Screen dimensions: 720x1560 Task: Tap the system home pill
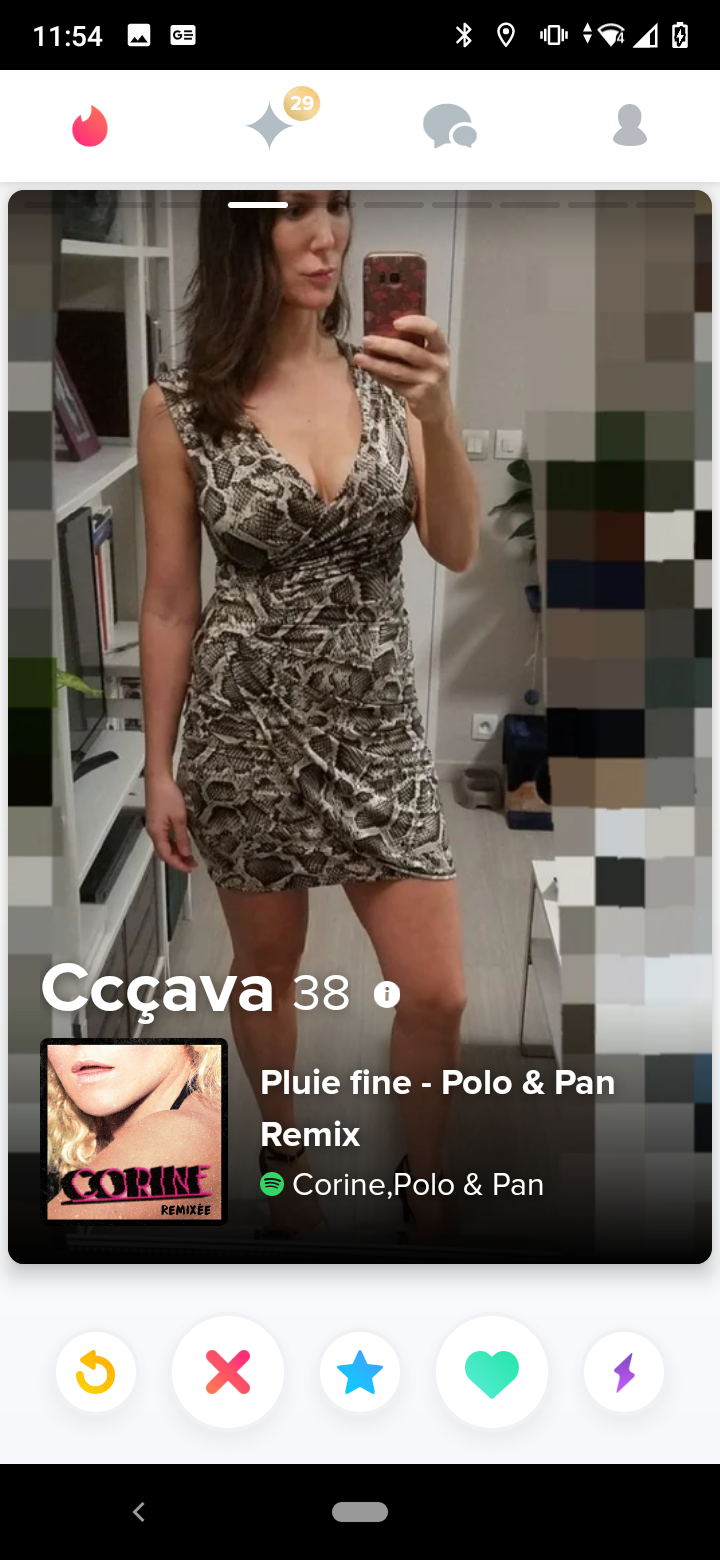tap(360, 1512)
